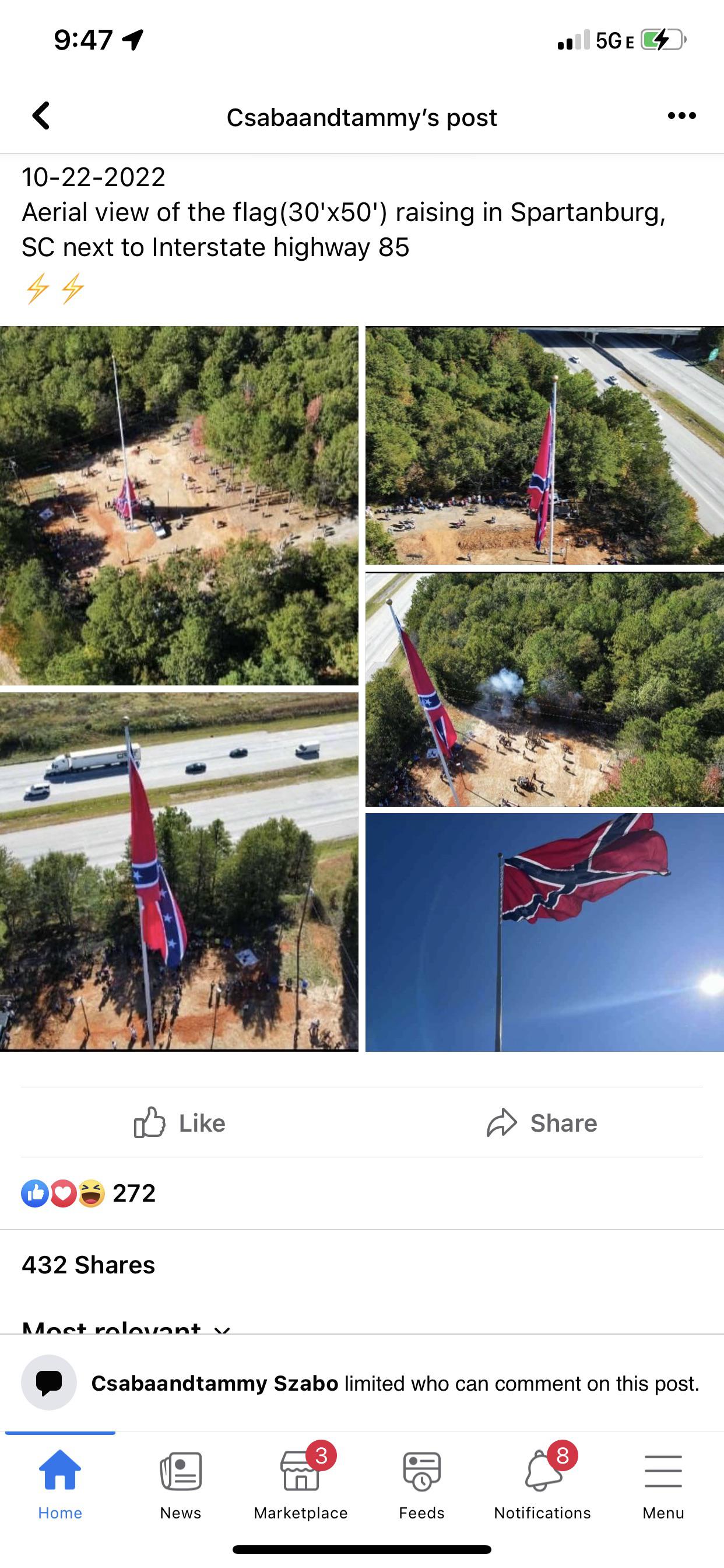Open the 432 Shares list

click(x=88, y=1265)
